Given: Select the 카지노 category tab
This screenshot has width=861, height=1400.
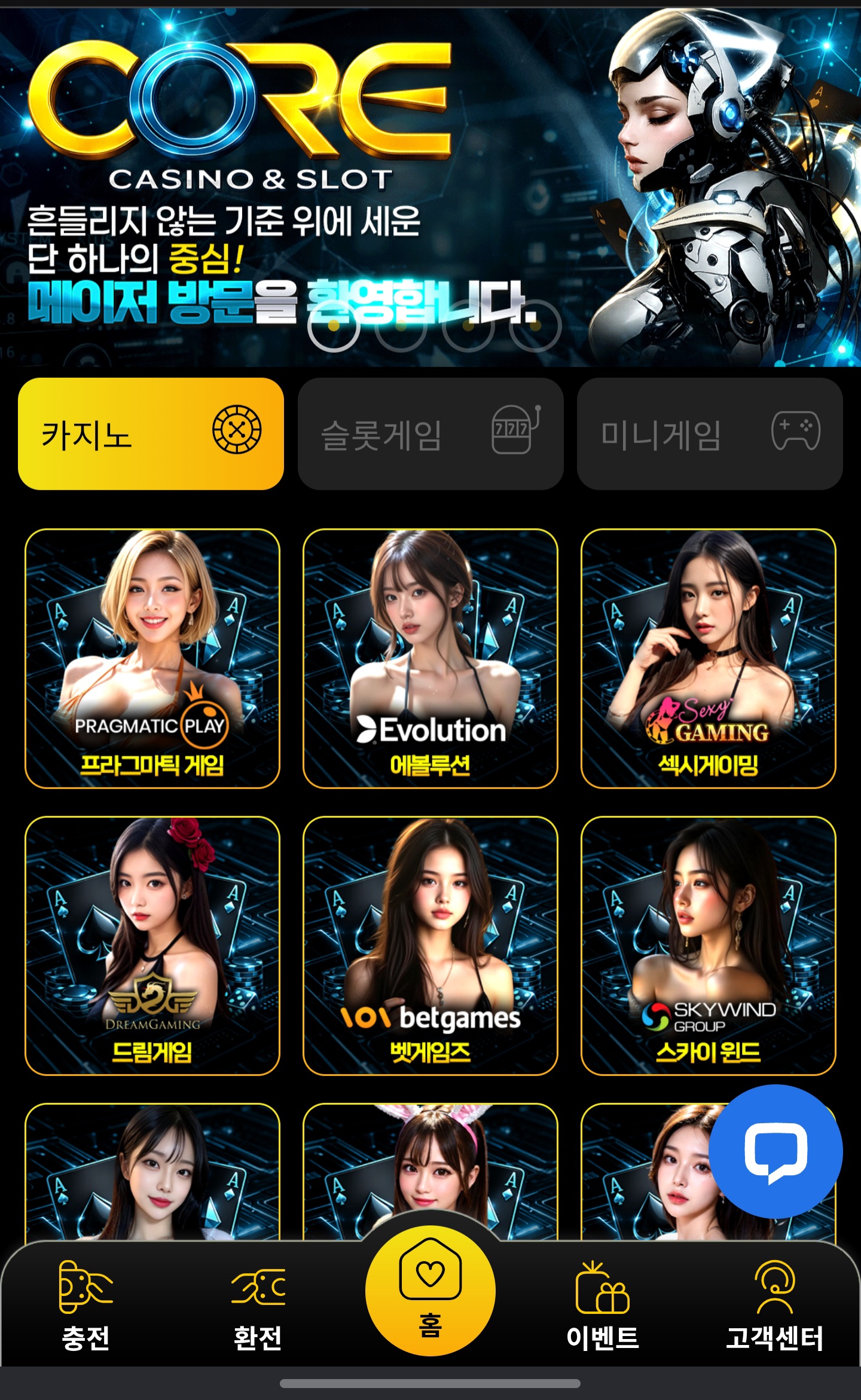Looking at the screenshot, I should click(151, 433).
